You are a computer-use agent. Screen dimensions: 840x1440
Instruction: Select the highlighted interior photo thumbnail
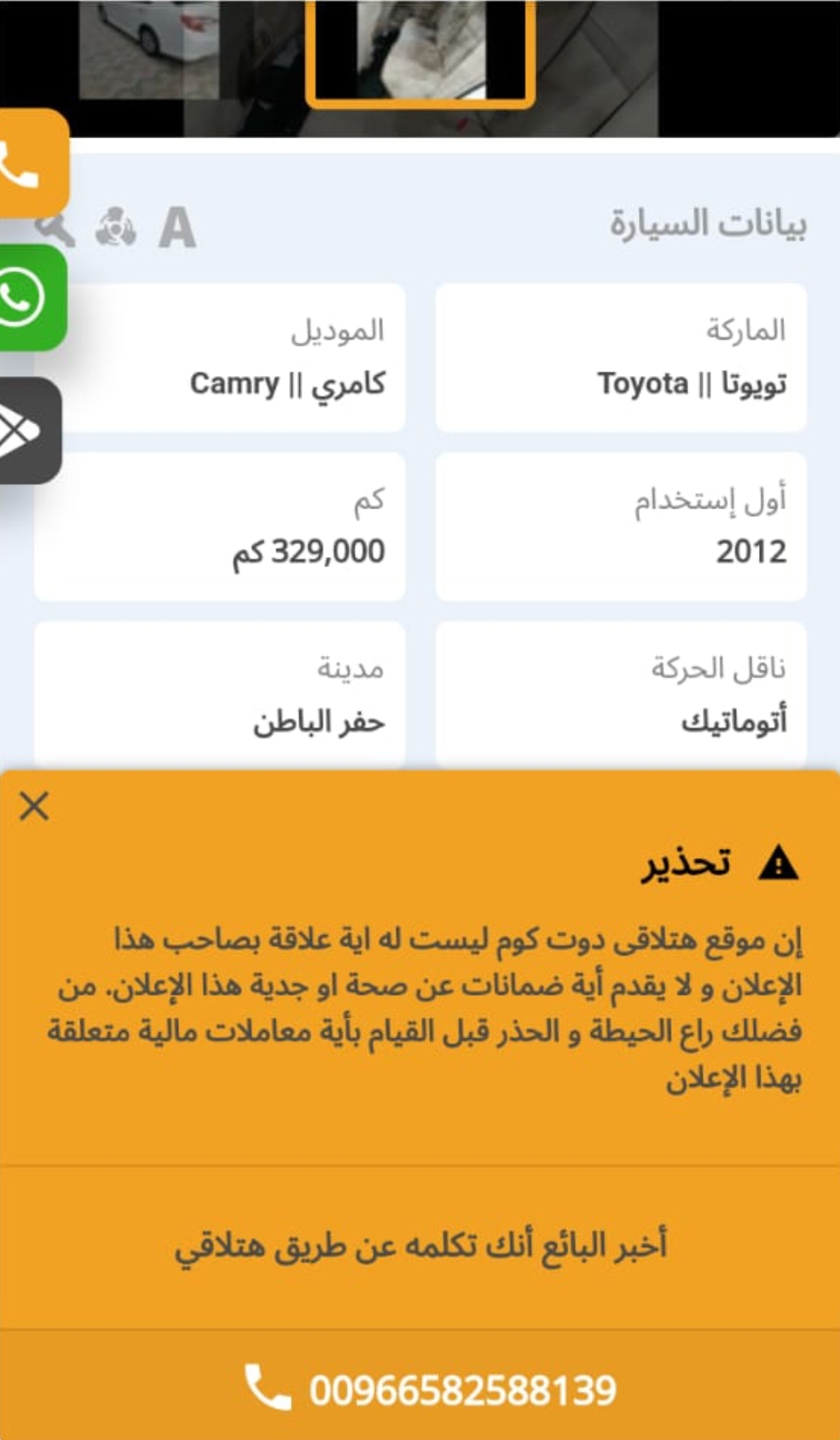(420, 51)
